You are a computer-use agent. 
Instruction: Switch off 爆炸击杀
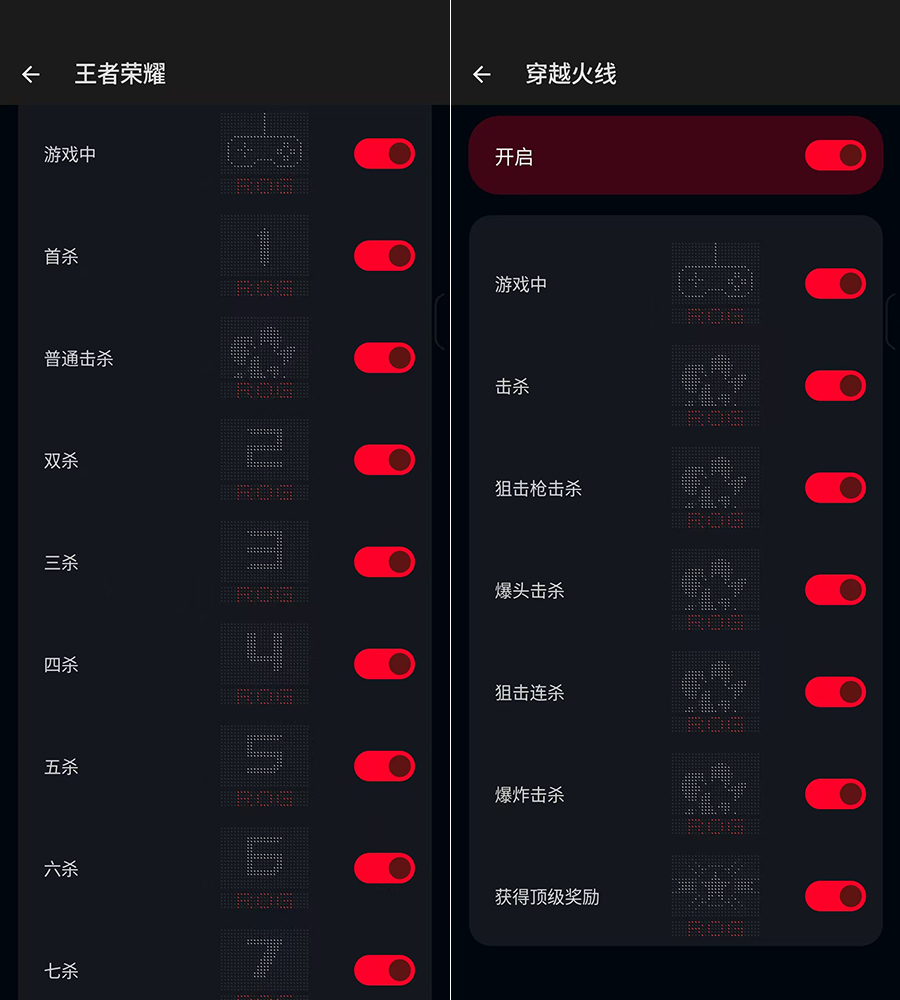coord(835,794)
